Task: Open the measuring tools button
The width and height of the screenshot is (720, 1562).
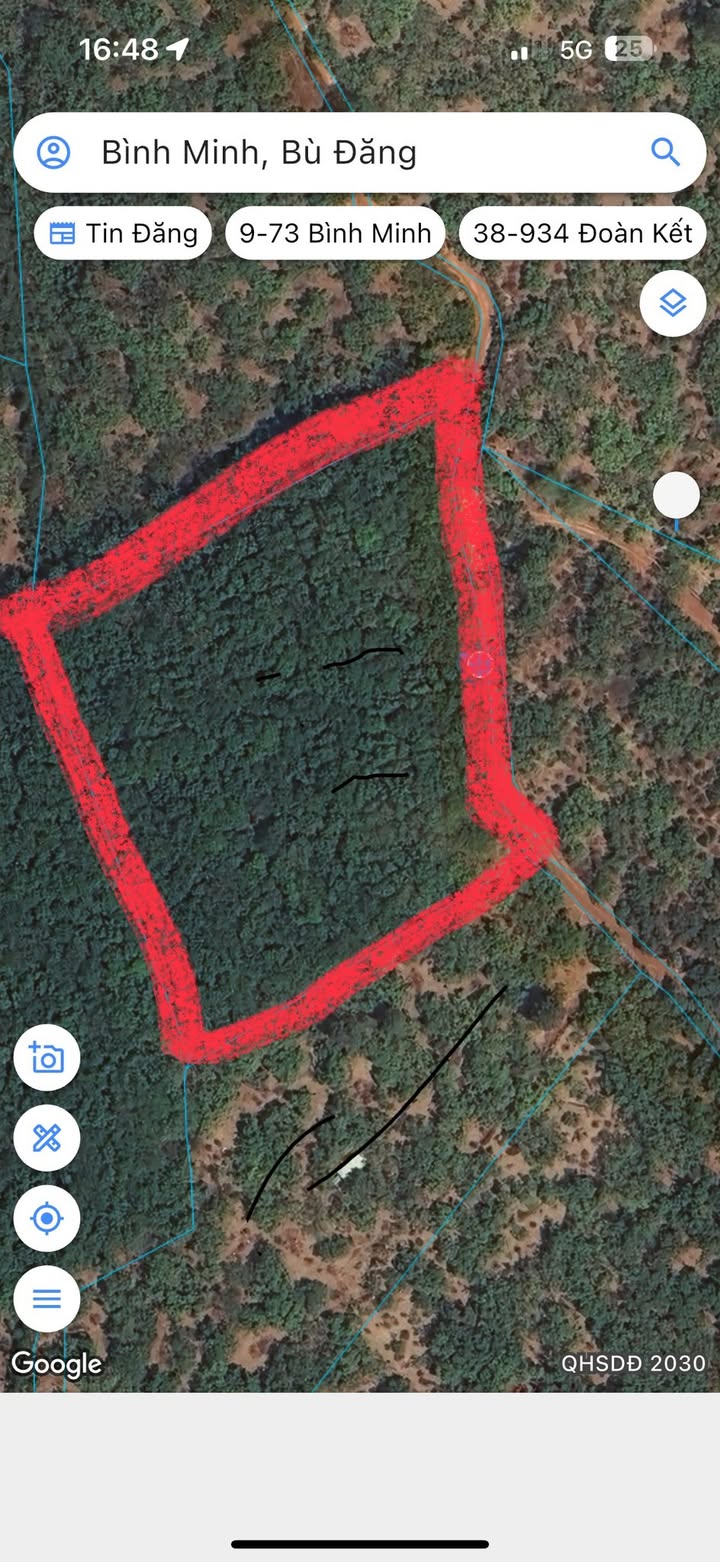Action: [47, 1138]
